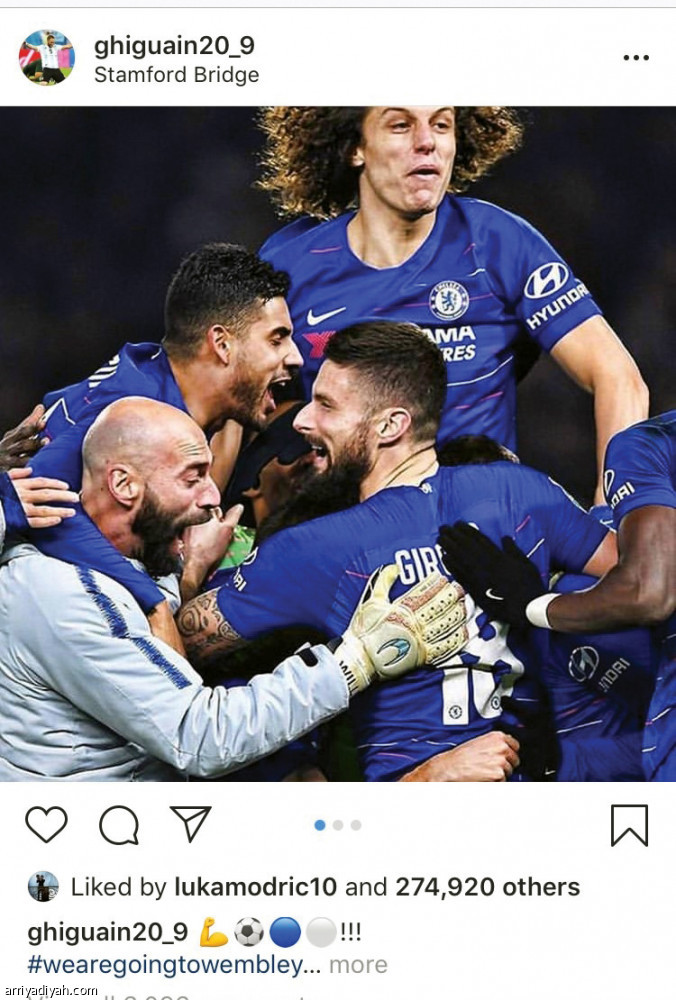This screenshot has width=676, height=1000.
Task: Open the Chelsea celebration photo
Action: coord(338,445)
